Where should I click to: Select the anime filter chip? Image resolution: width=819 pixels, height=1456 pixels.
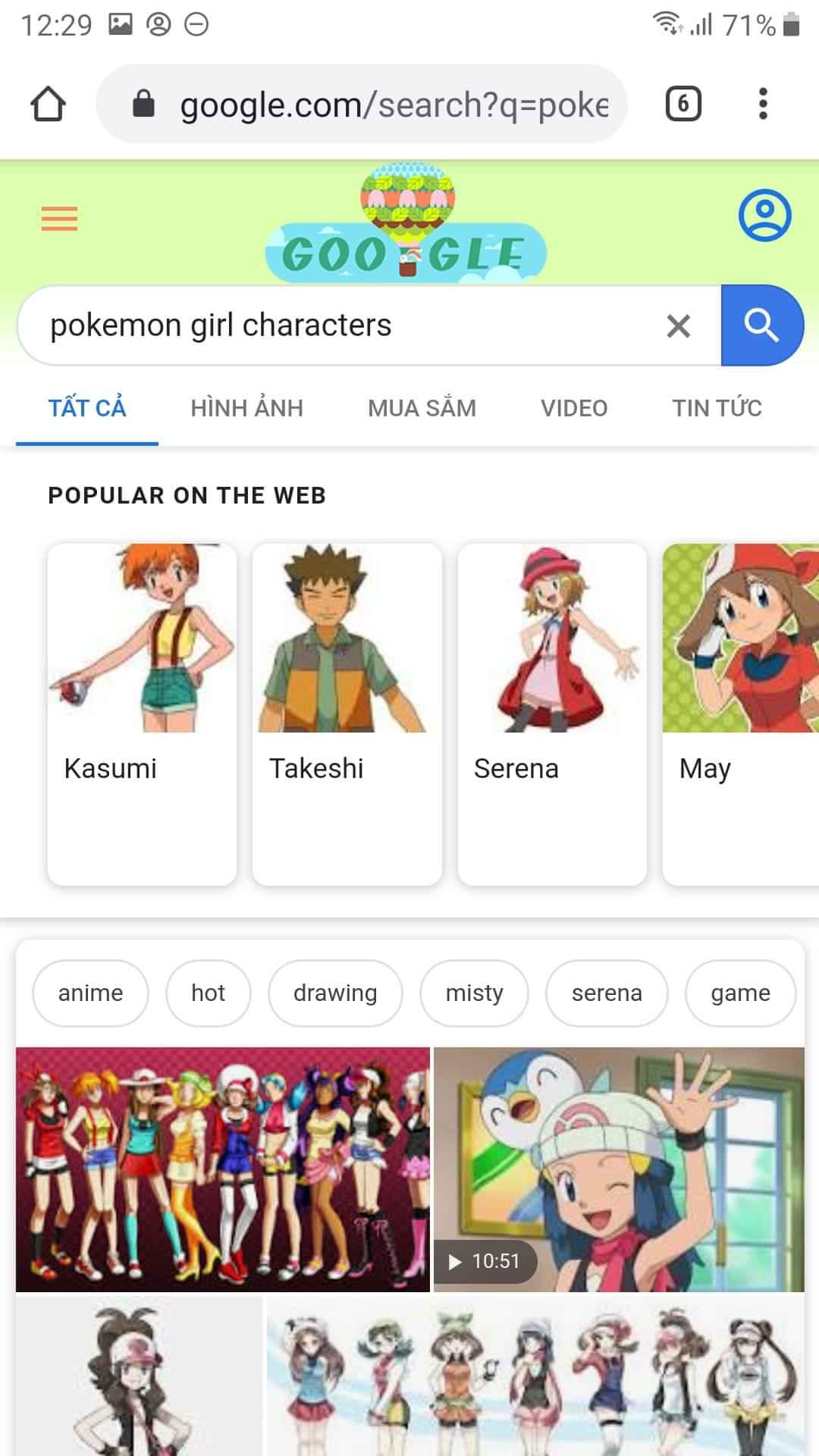[x=90, y=993]
